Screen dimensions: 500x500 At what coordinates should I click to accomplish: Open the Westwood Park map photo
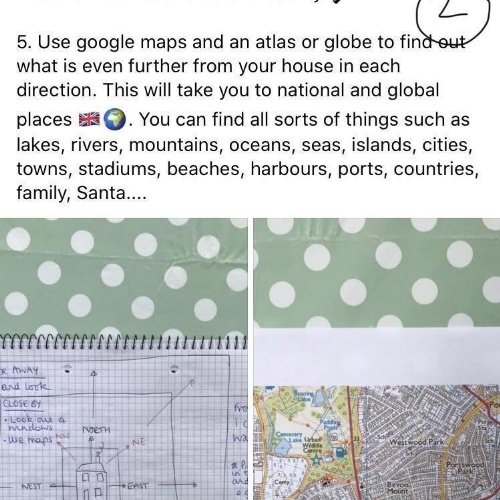(377, 359)
